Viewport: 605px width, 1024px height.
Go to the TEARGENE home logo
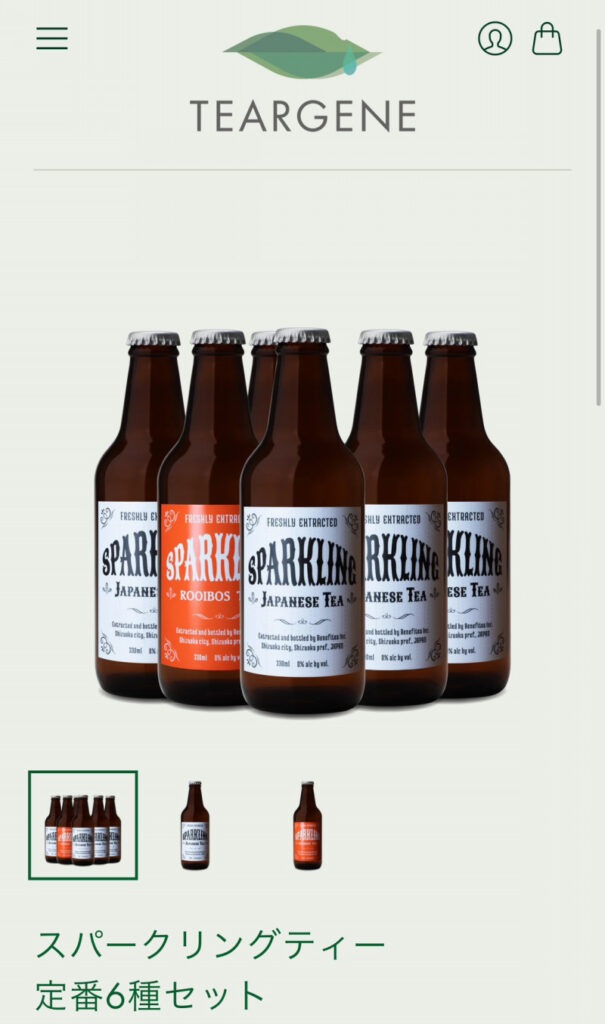pyautogui.click(x=302, y=80)
